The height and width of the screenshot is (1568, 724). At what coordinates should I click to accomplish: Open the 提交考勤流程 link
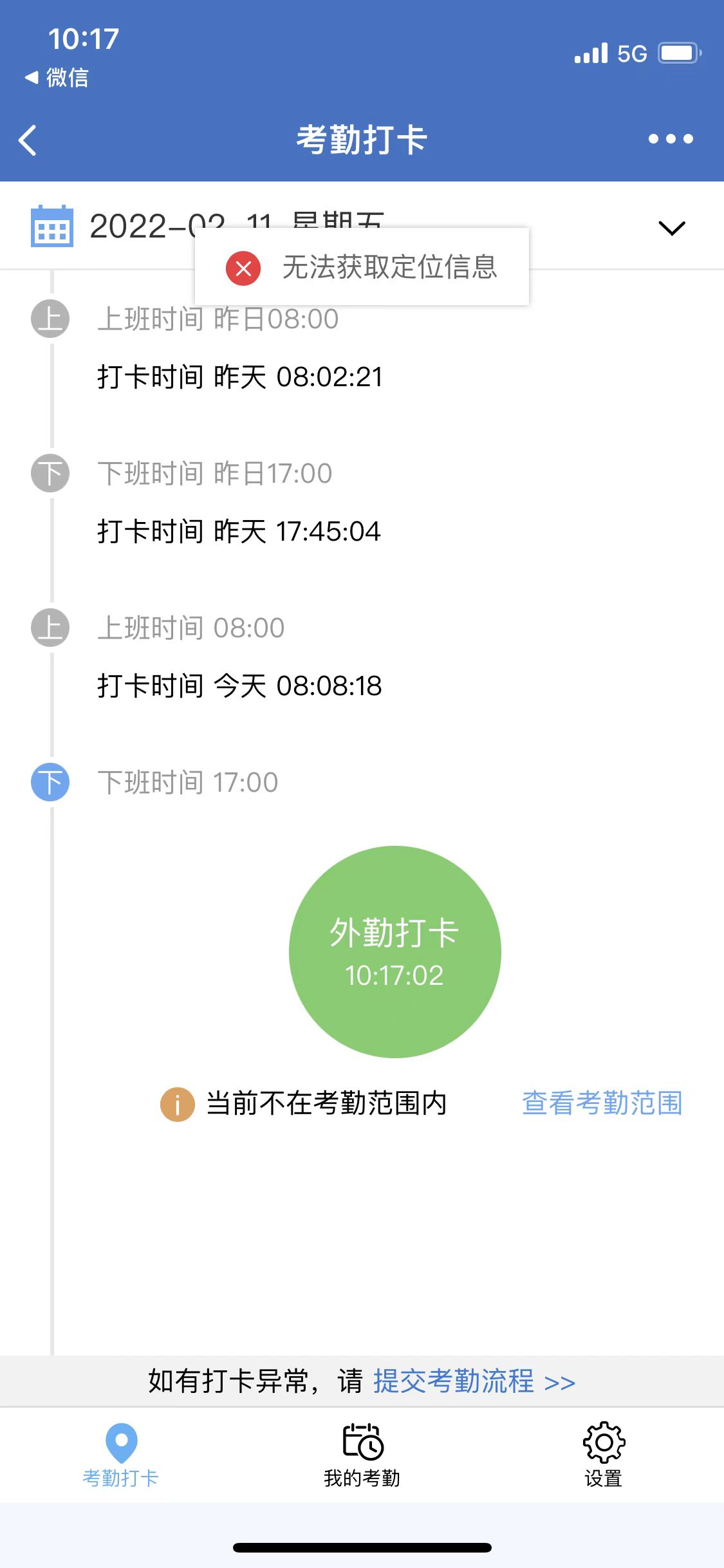[474, 1381]
